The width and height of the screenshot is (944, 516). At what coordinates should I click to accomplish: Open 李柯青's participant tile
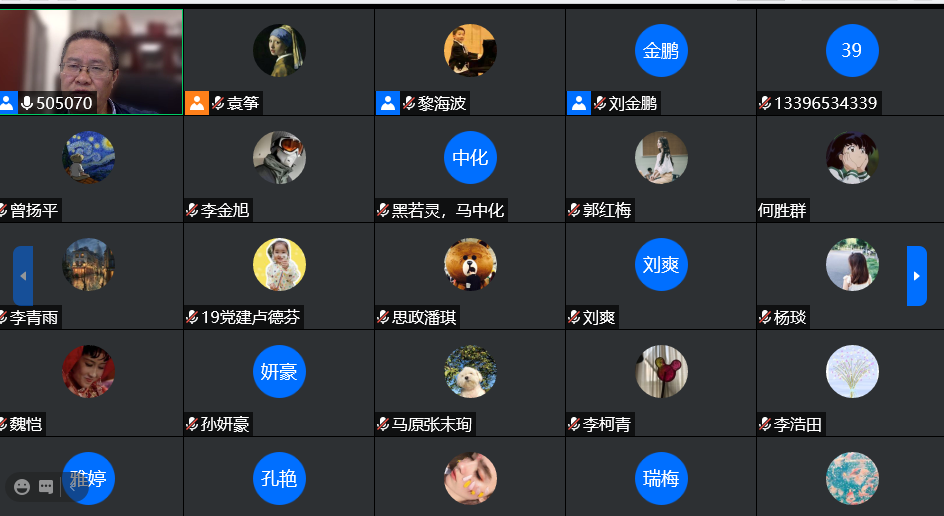(x=661, y=382)
